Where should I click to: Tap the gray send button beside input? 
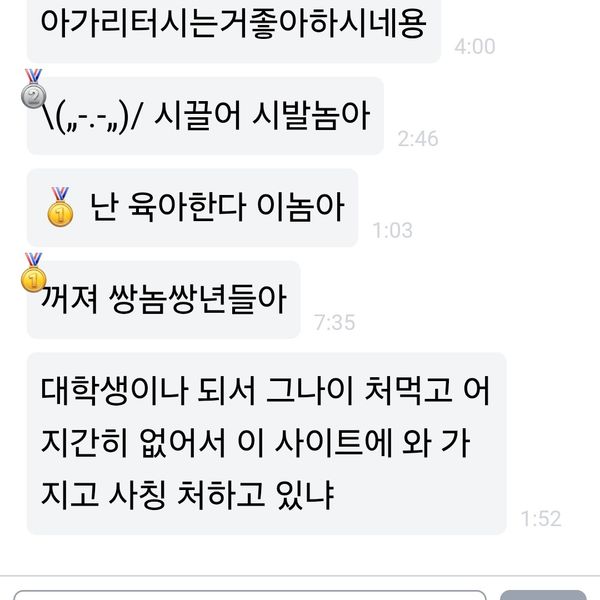click(x=543, y=594)
